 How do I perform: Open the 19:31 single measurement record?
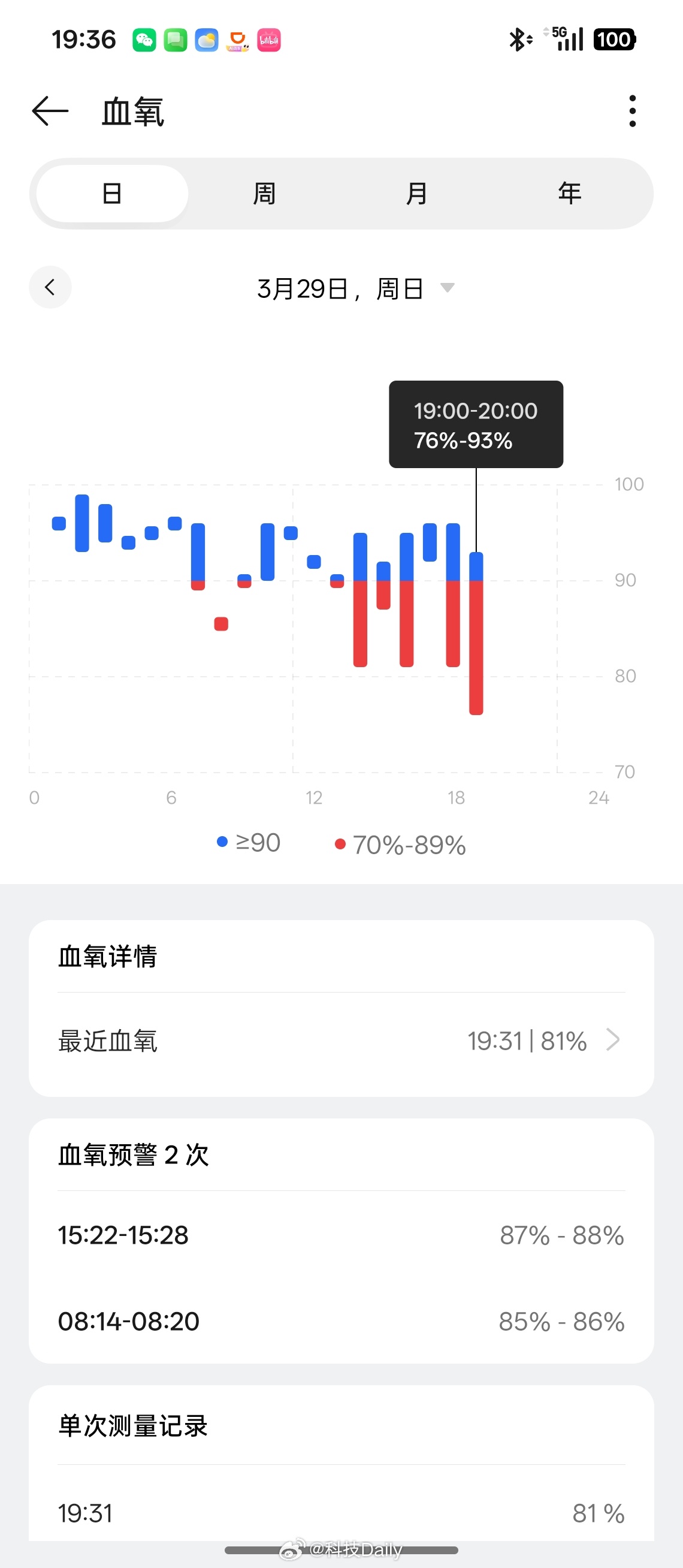pos(340,1513)
